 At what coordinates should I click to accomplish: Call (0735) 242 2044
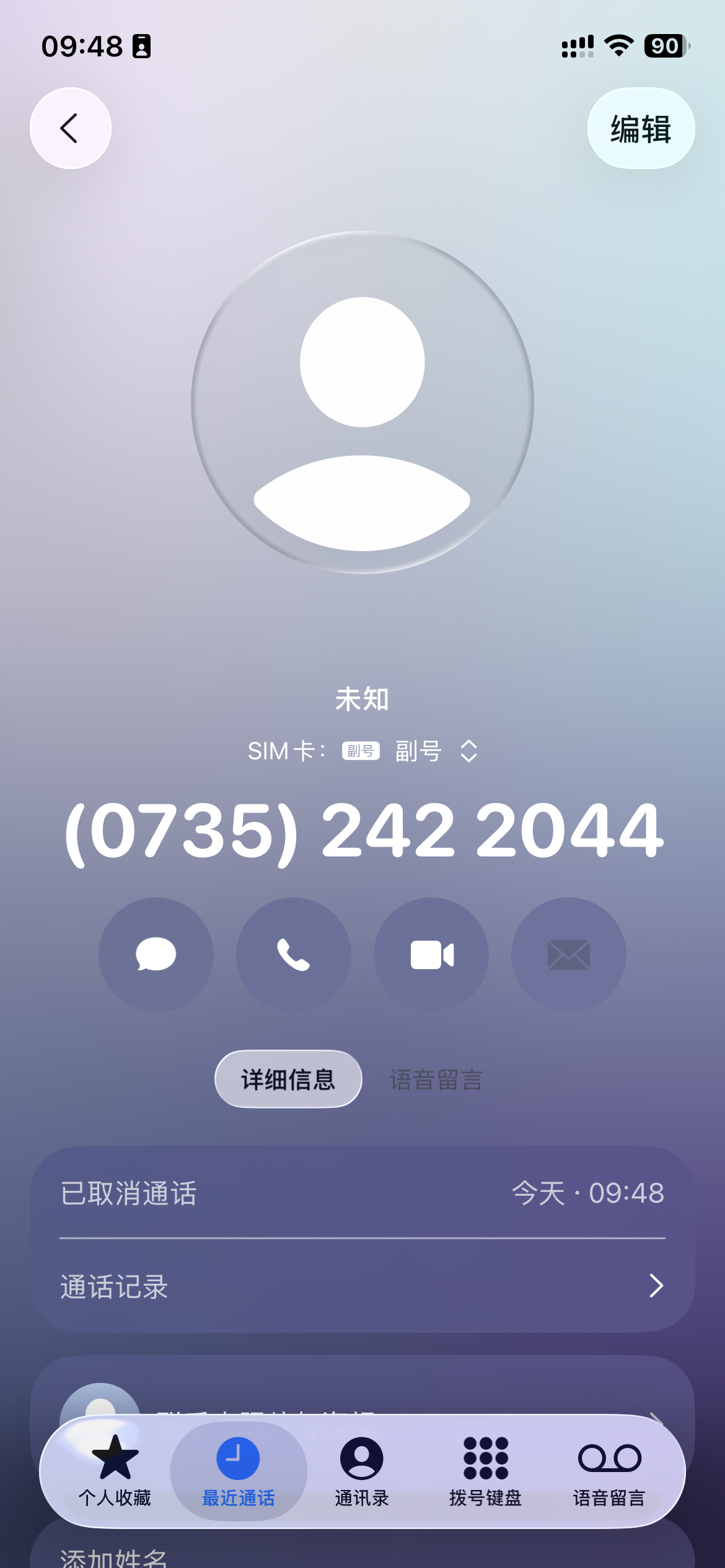pyautogui.click(x=294, y=954)
